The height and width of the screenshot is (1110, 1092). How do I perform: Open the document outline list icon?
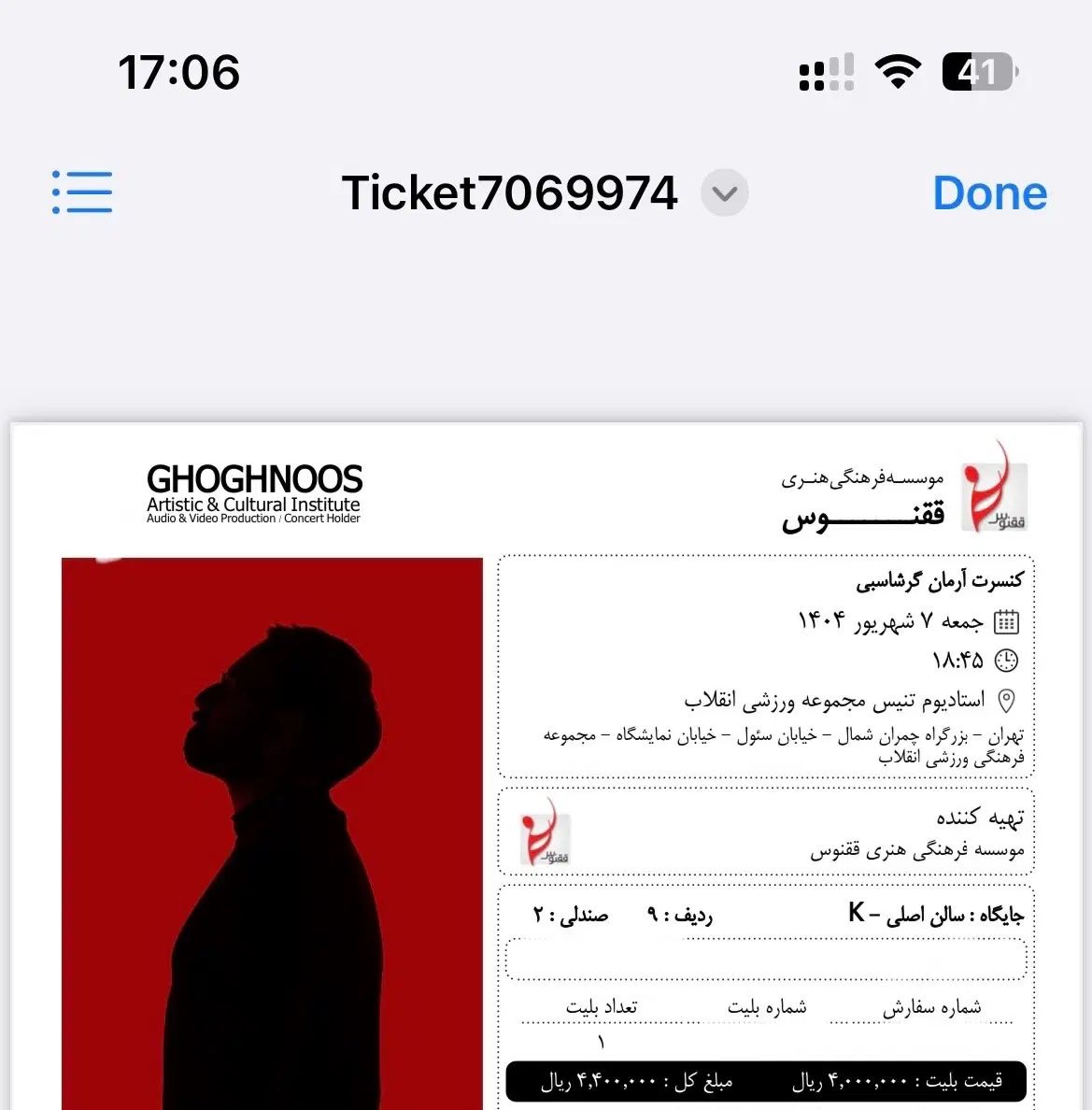point(82,192)
